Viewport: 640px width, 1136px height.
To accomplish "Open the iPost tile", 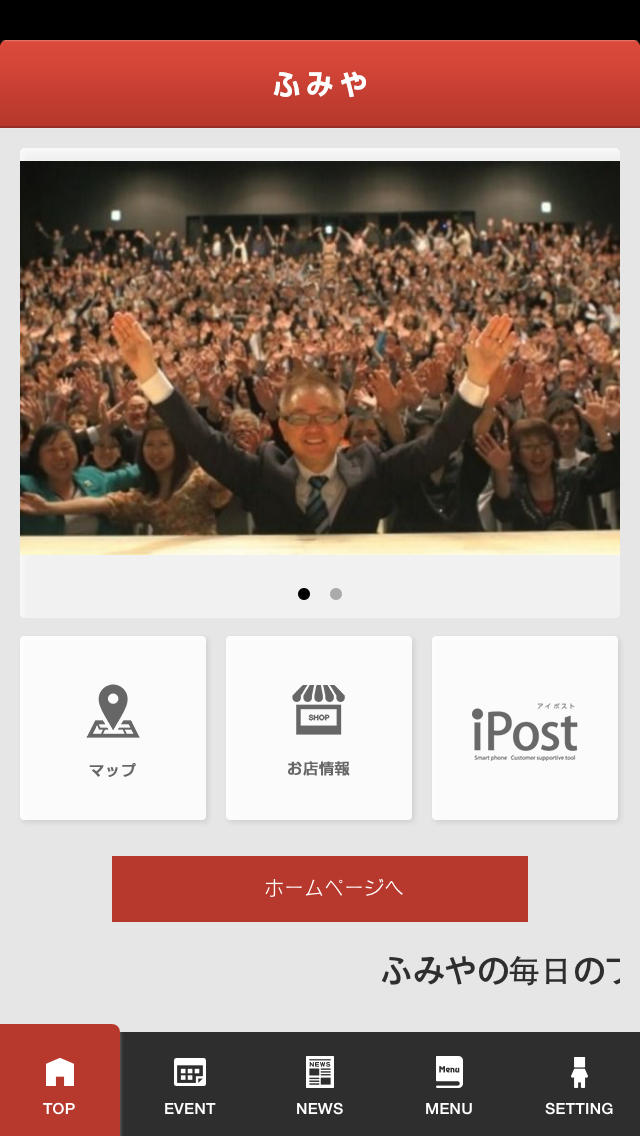I will click(x=525, y=728).
